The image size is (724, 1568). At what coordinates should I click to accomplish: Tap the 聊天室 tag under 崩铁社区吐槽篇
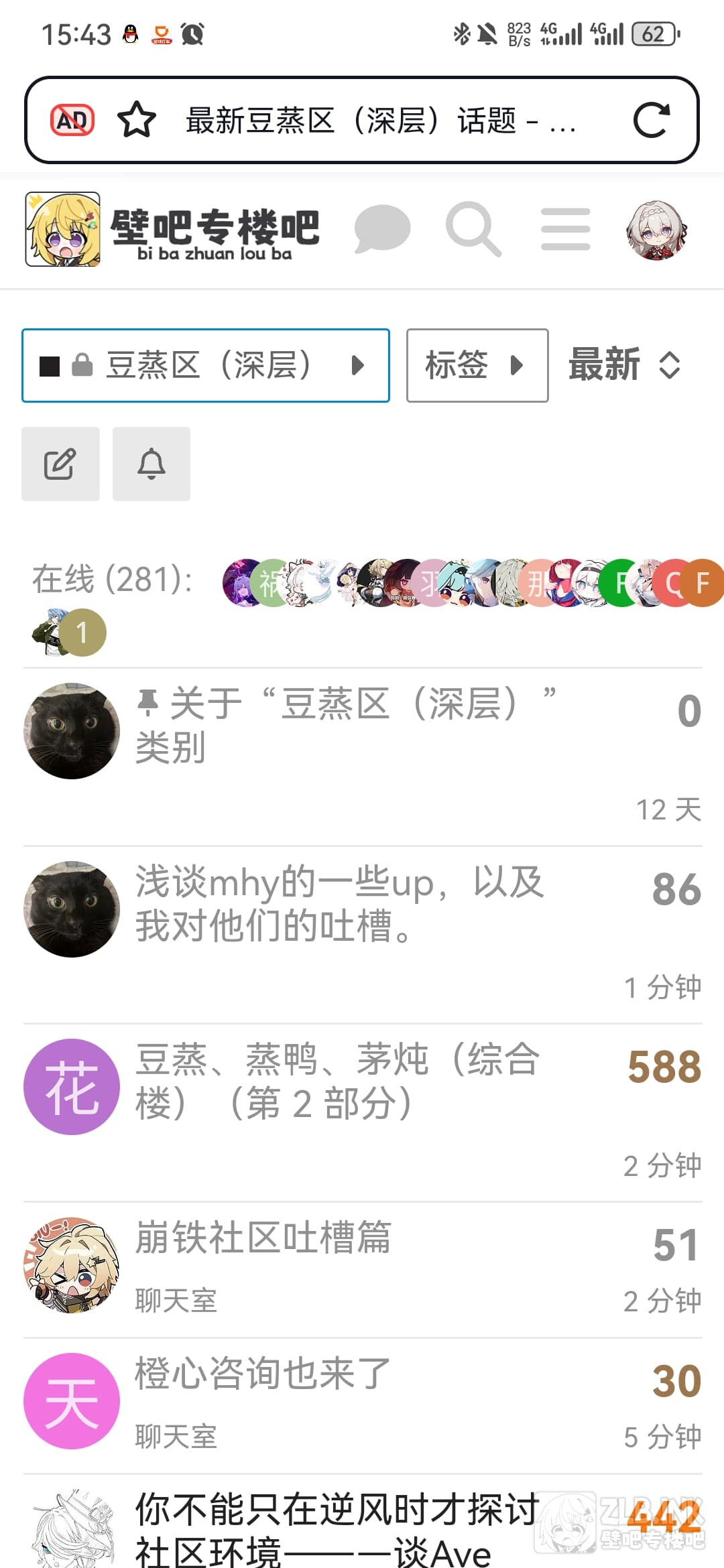pyautogui.click(x=176, y=1301)
